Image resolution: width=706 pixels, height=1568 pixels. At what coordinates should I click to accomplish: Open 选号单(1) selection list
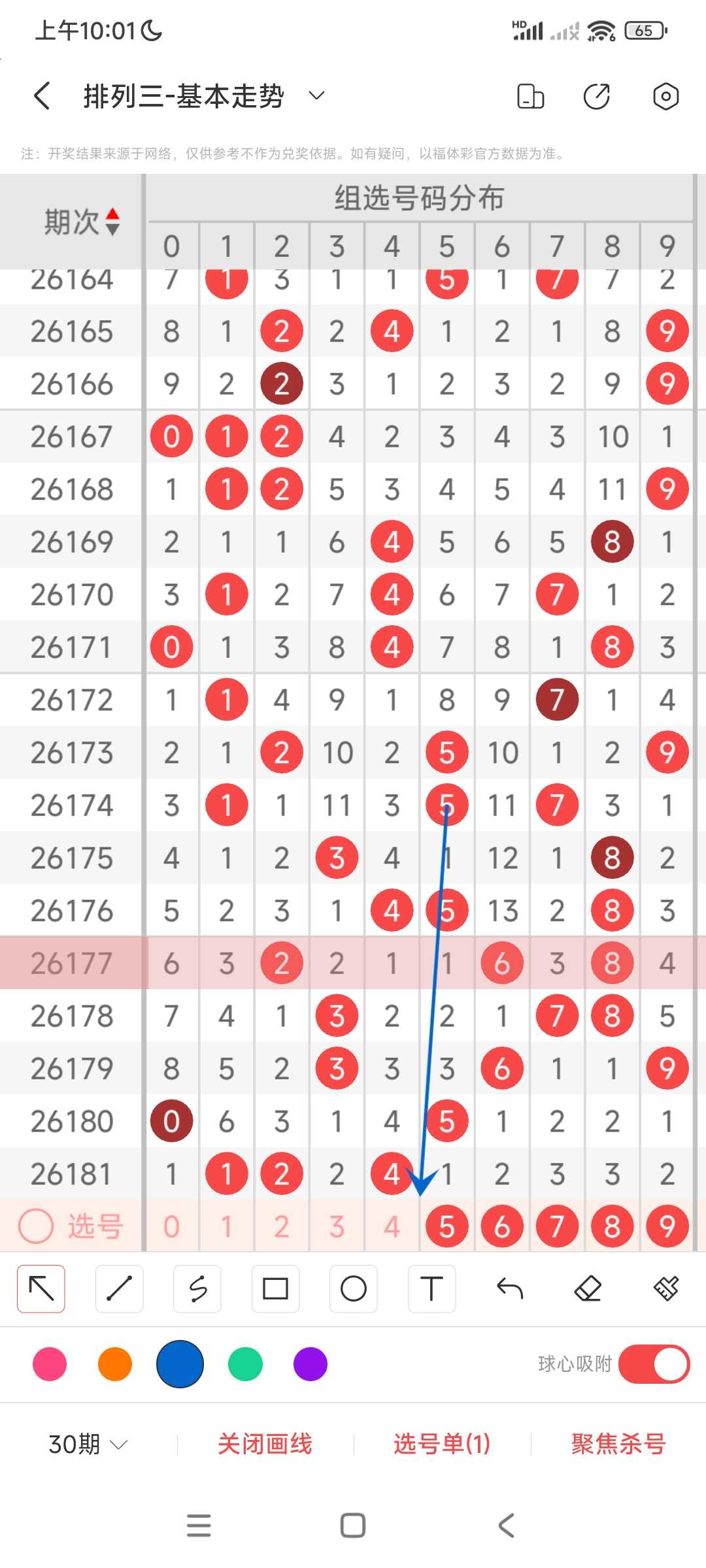pyautogui.click(x=442, y=1444)
